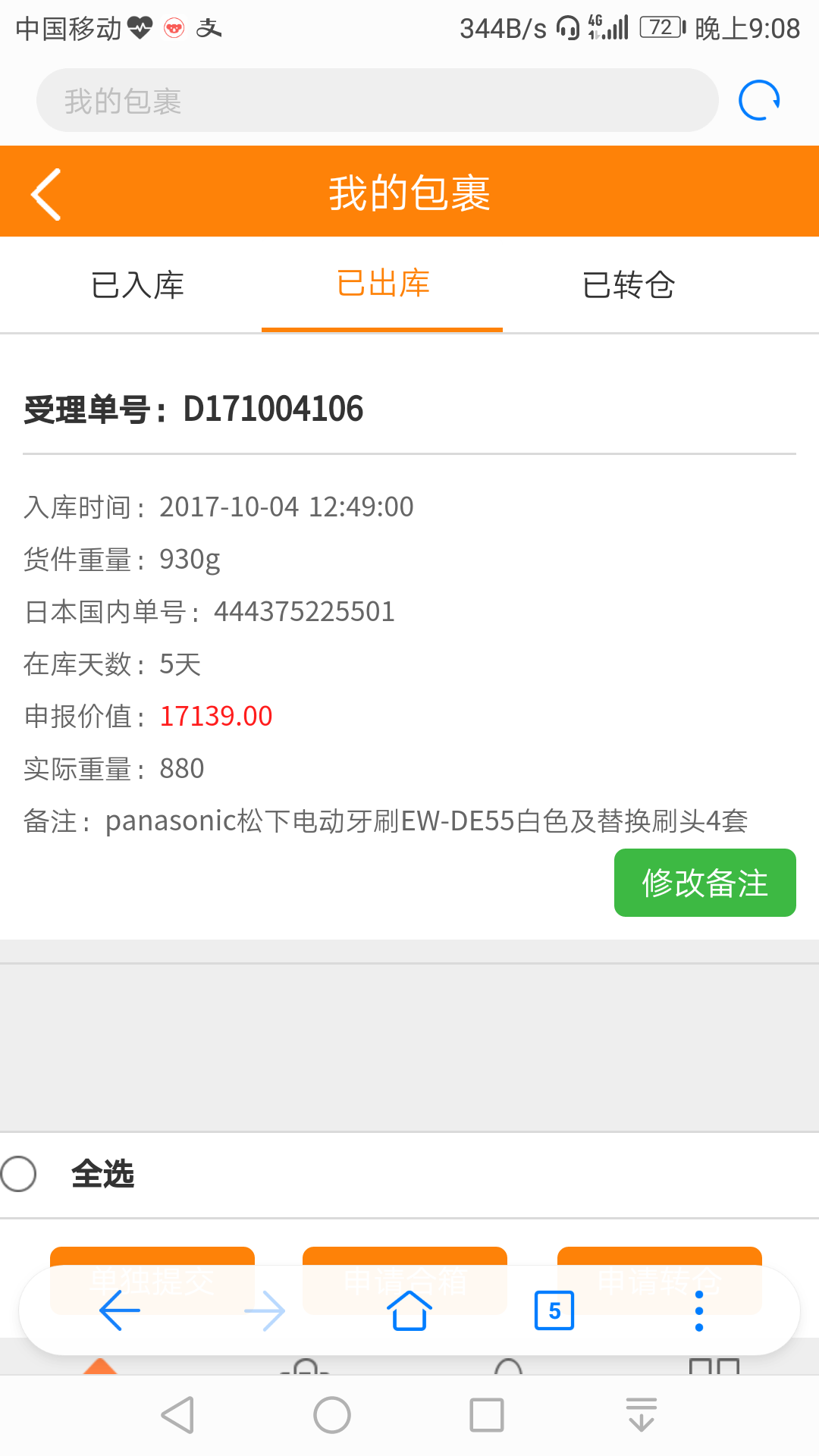Viewport: 819px width, 1456px height.
Task: Go forward with the browser forward arrow
Action: pos(265,1310)
